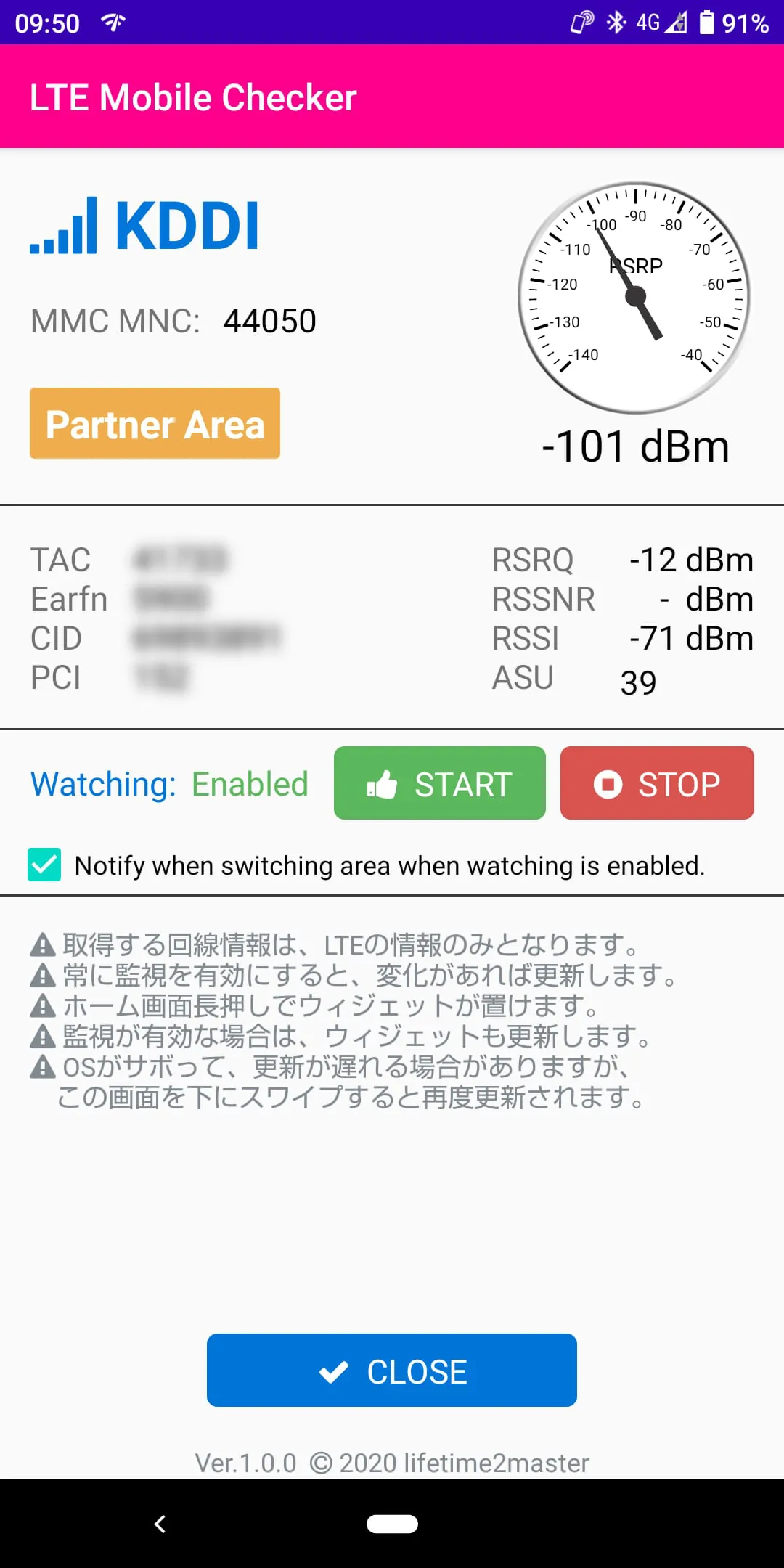This screenshot has height=1568, width=784.
Task: Click the warning icon beside the OS update notice
Action: tap(44, 1067)
